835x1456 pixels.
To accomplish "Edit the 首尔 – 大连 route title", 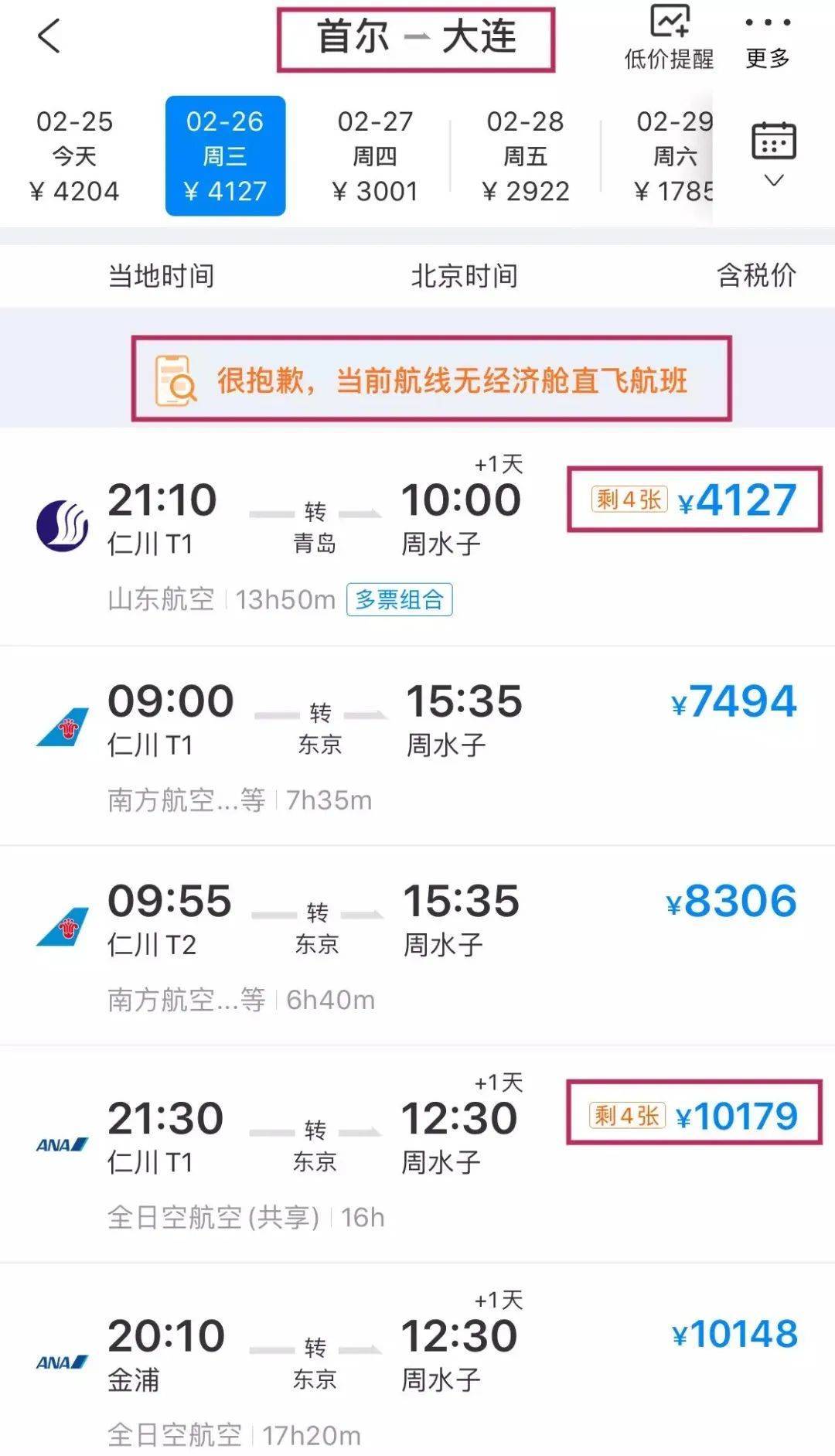I will coord(416,39).
